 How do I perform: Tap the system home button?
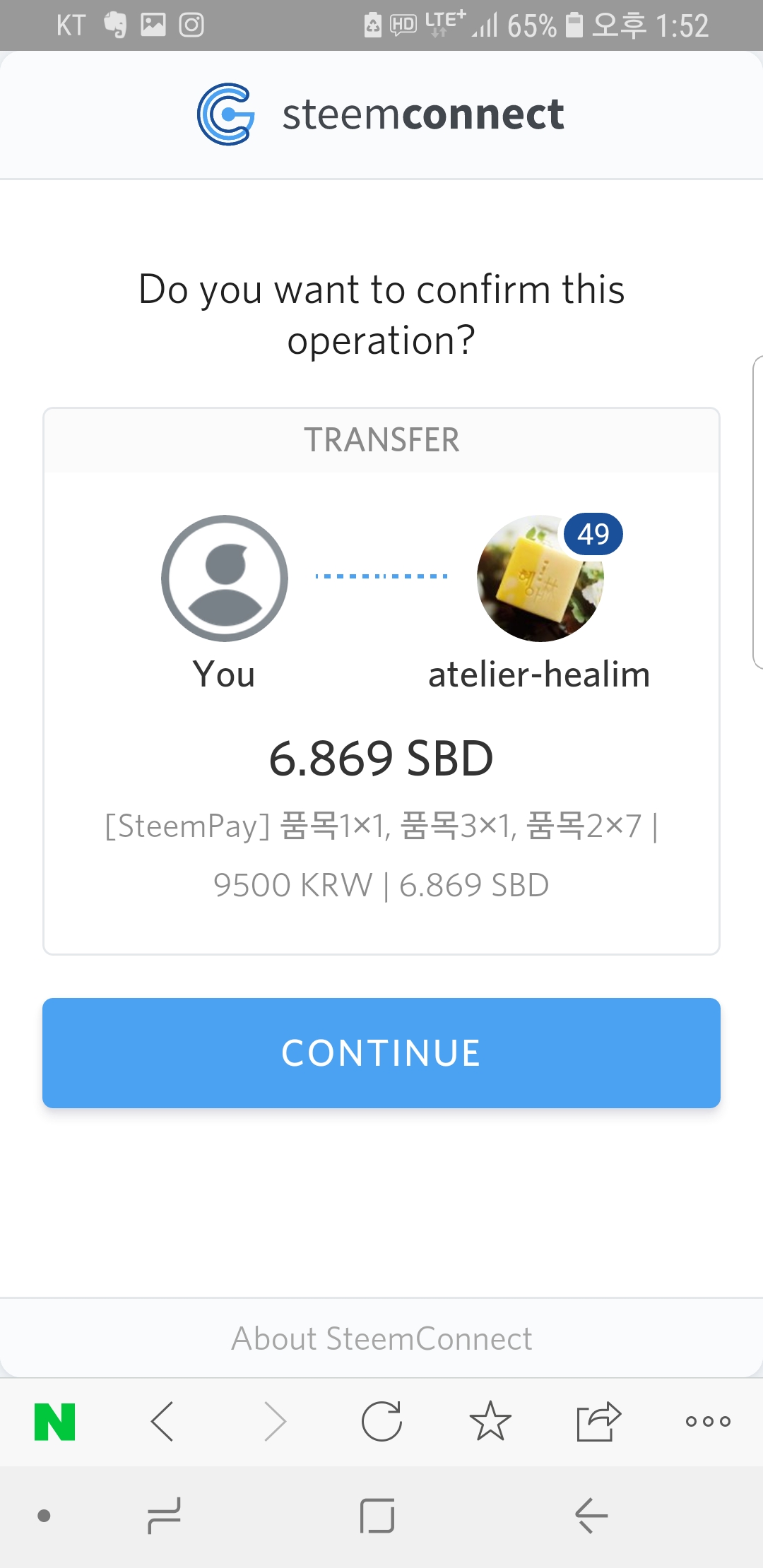377,1516
